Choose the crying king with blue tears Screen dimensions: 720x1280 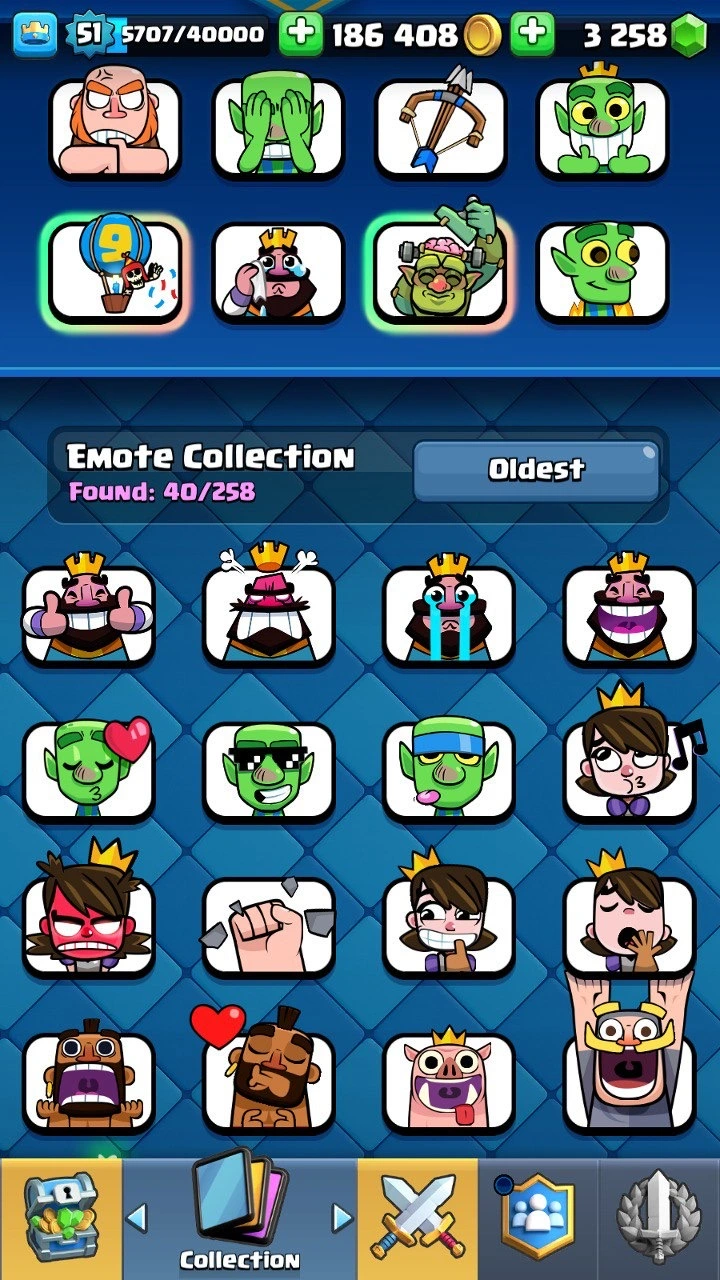(x=448, y=614)
